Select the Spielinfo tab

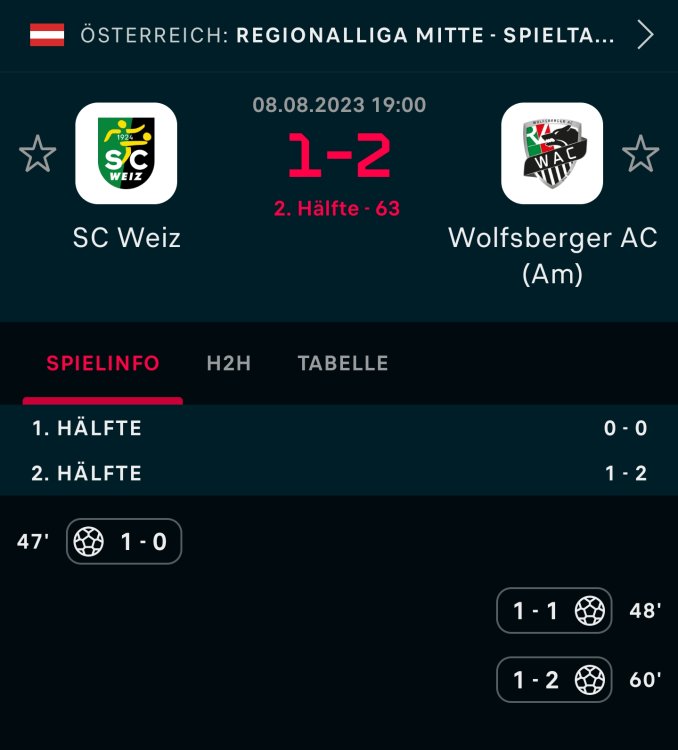103,364
